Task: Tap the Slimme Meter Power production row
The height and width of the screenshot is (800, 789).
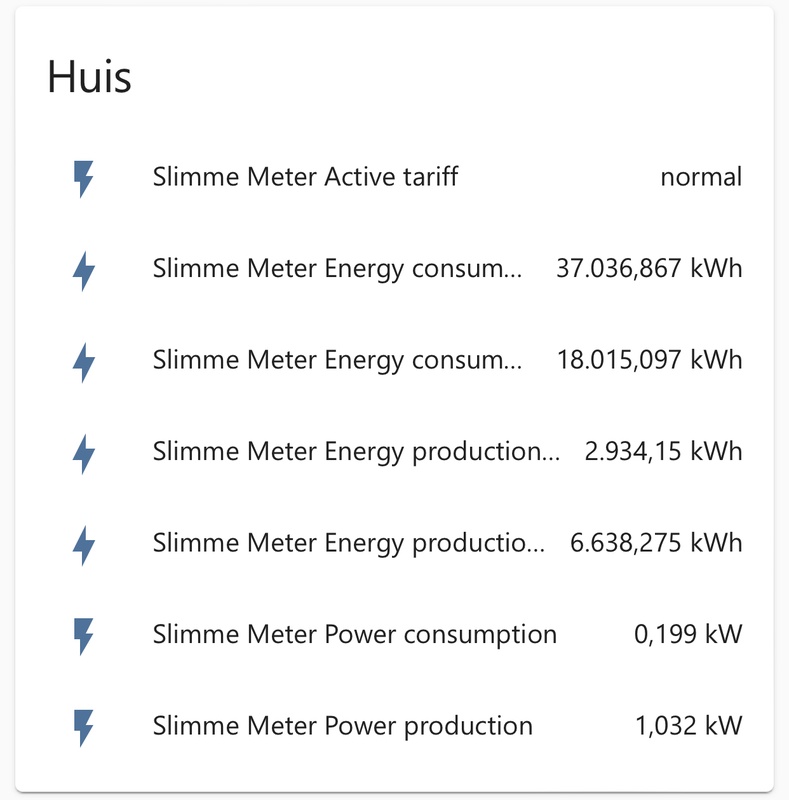Action: (x=342, y=726)
